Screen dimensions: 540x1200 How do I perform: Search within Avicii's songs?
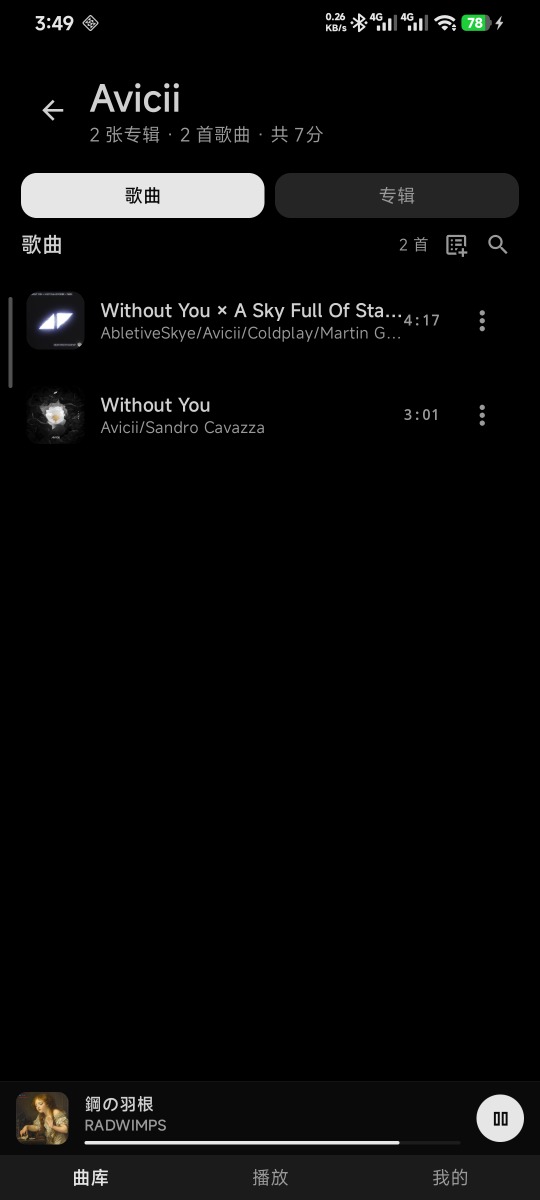pyautogui.click(x=498, y=245)
